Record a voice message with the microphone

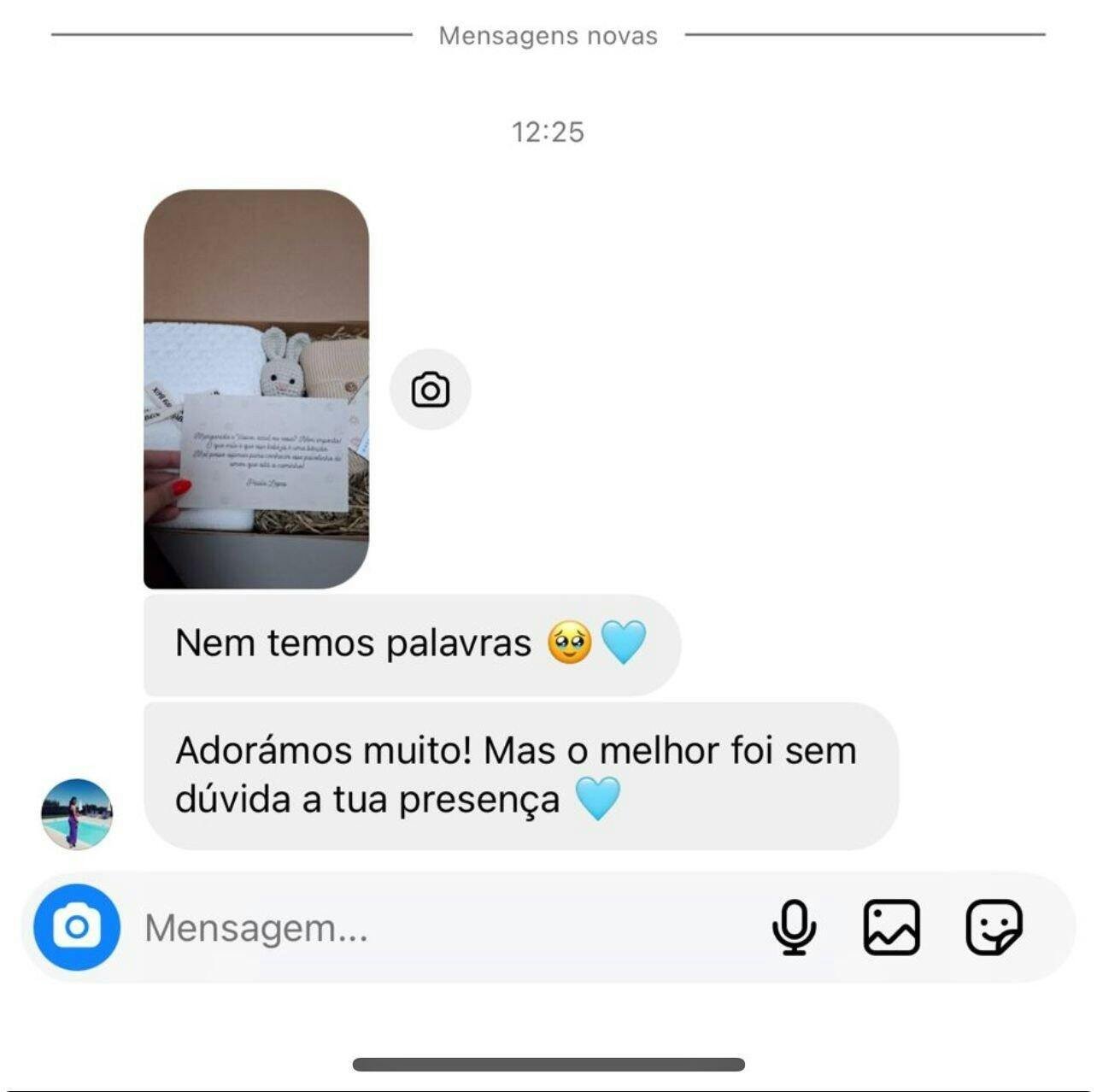pyautogui.click(x=794, y=927)
